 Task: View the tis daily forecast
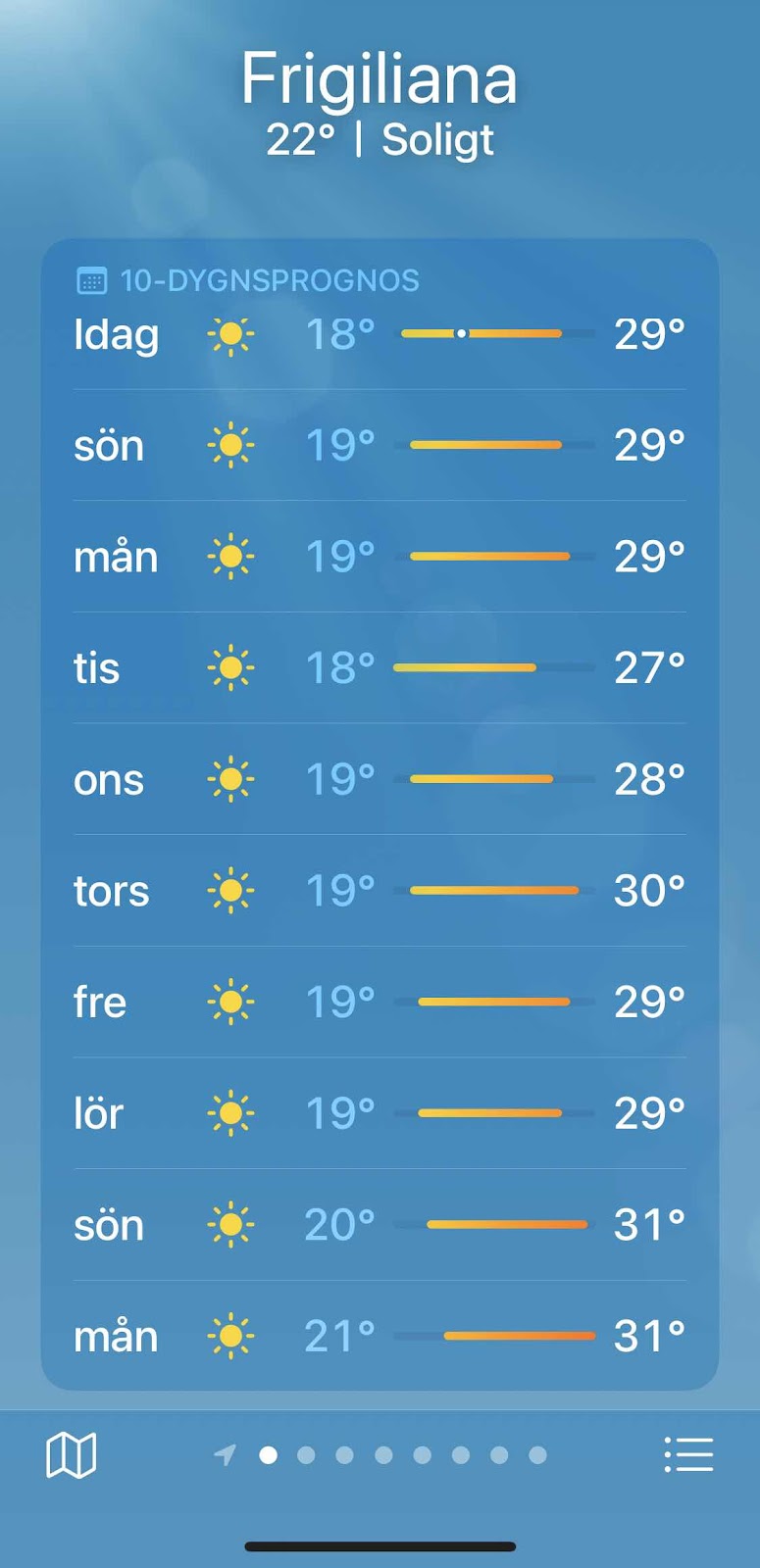coord(380,668)
